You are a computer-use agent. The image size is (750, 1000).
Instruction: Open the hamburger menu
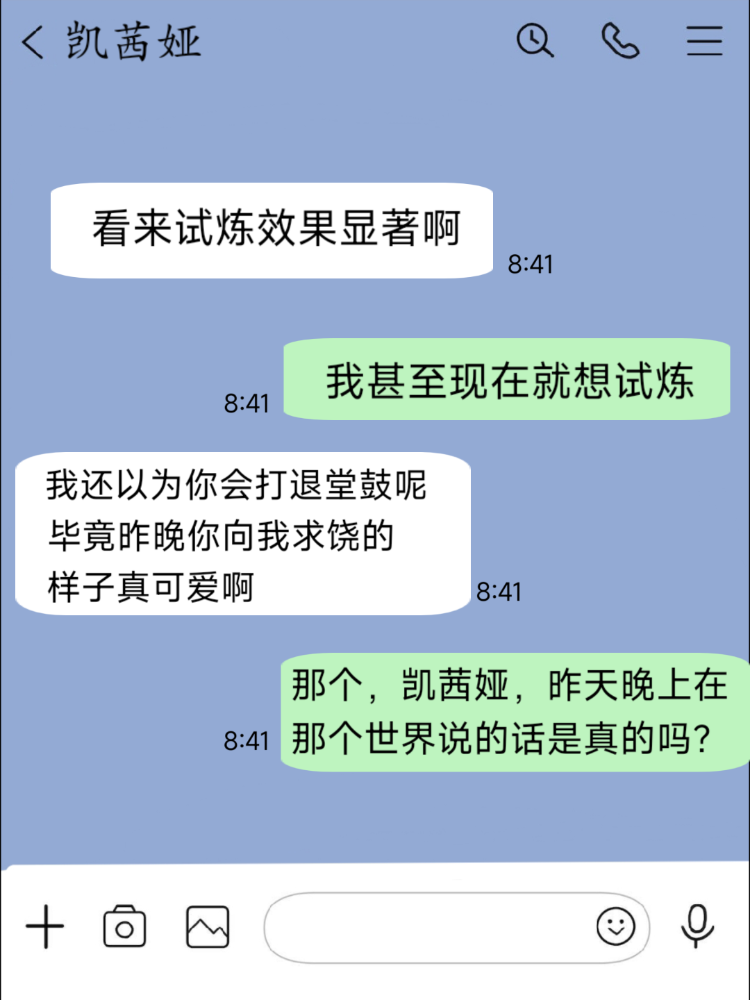705,40
